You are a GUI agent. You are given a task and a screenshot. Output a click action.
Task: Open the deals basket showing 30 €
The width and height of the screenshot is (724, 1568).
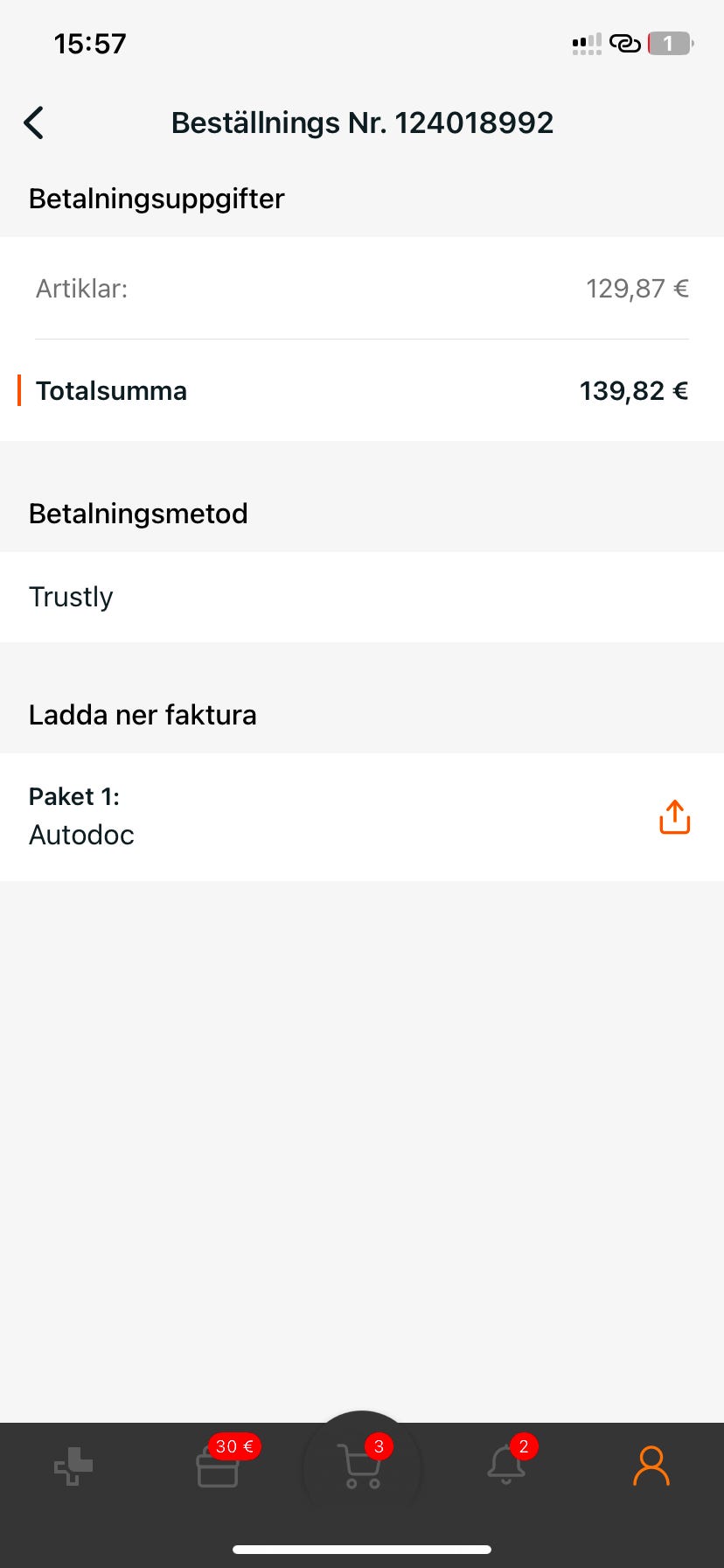(x=217, y=1470)
